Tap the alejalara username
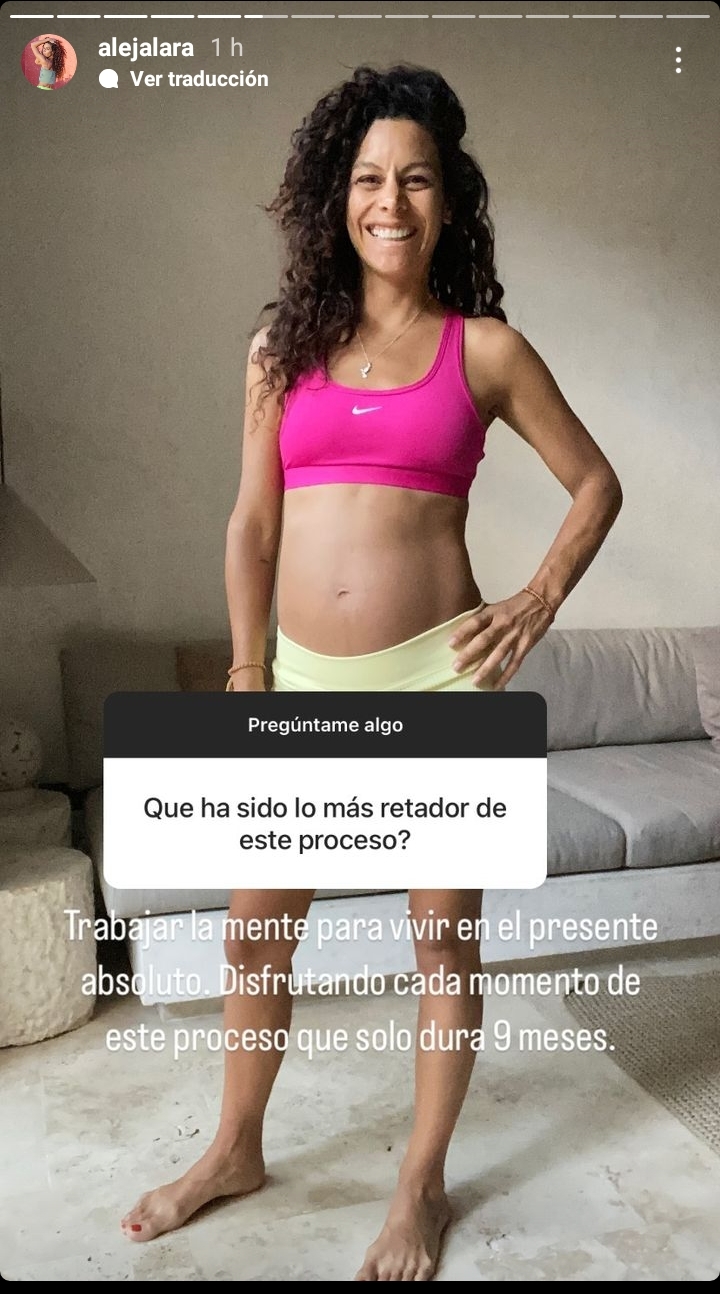Image resolution: width=720 pixels, height=1294 pixels. click(146, 47)
